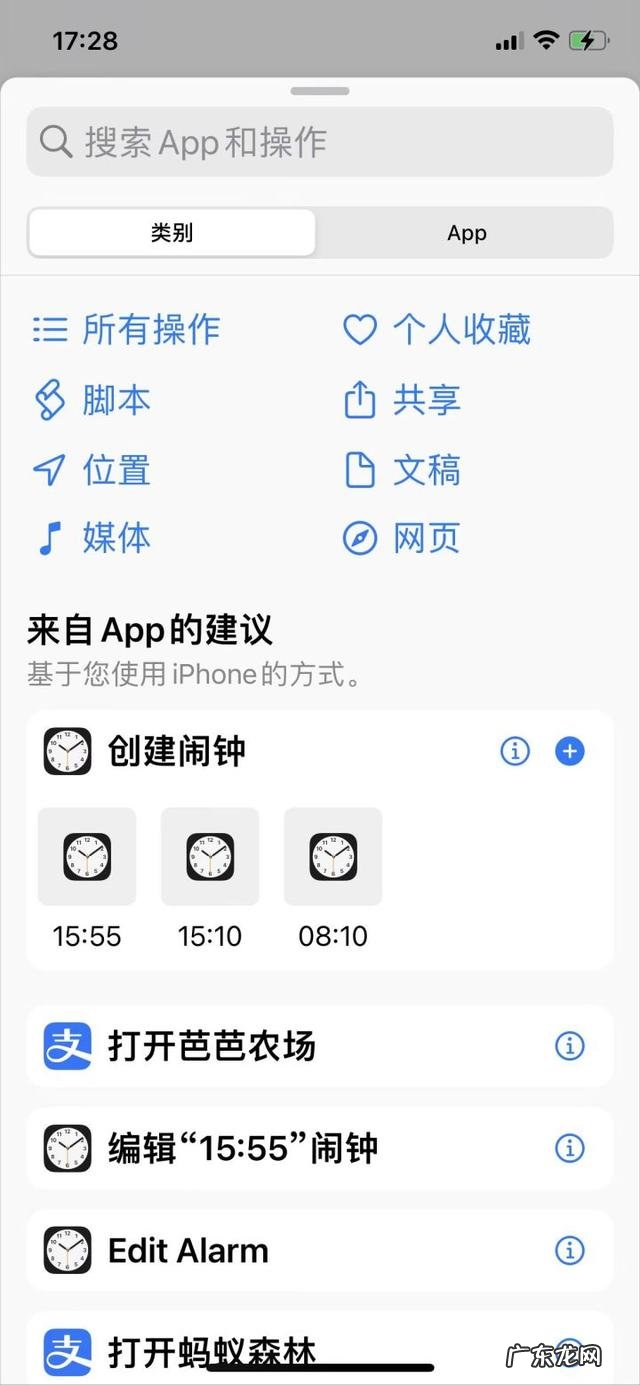Show info for 编辑"15:55"闹钟
Screen dimensions: 640x1385
(x=570, y=1148)
